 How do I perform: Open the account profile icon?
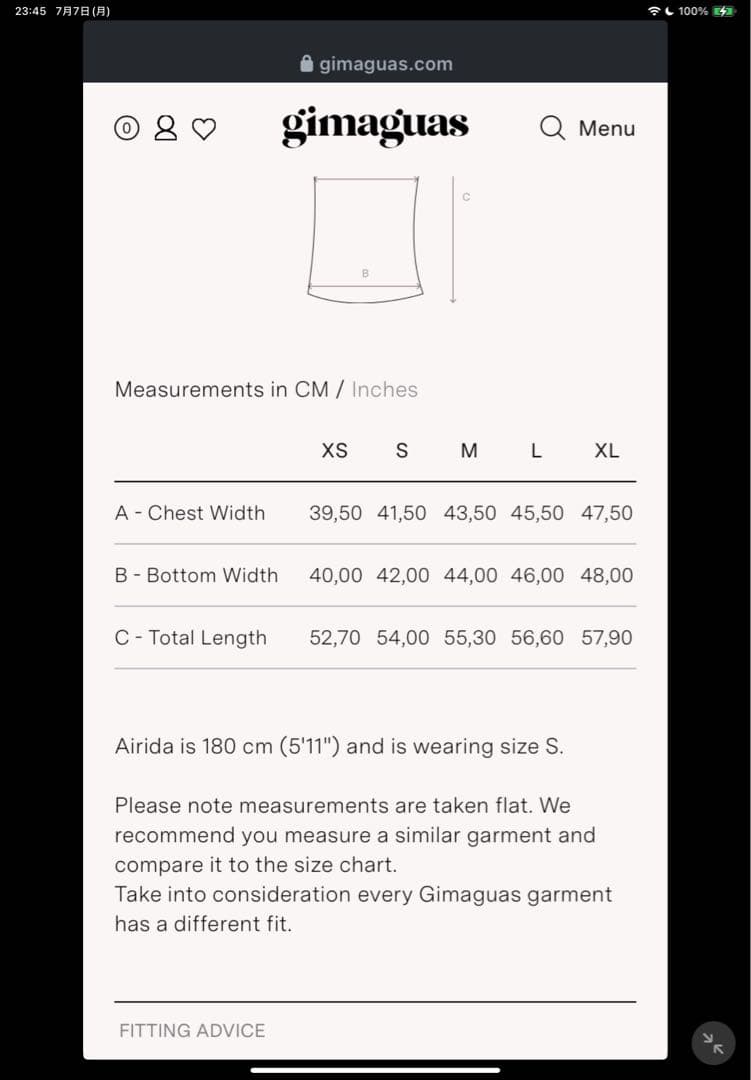coord(165,128)
